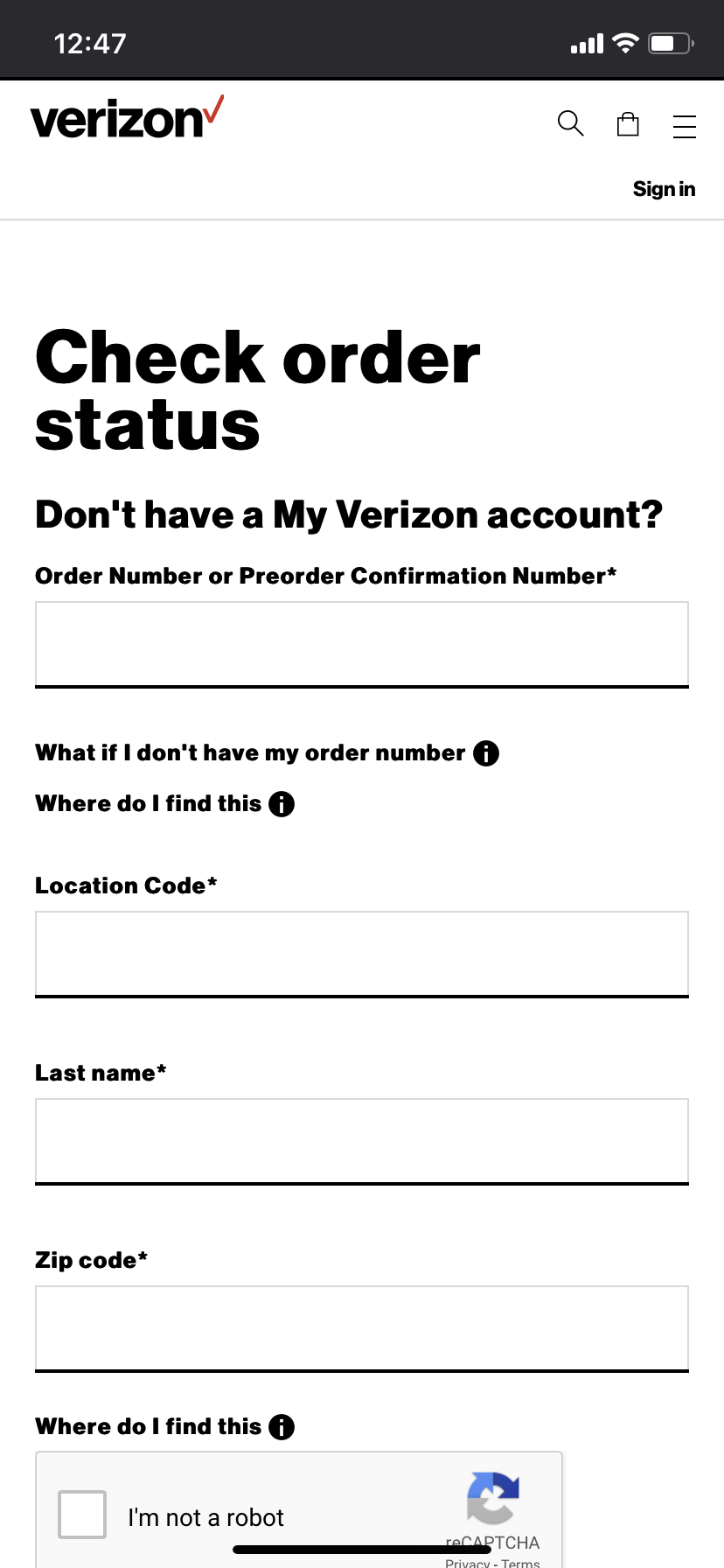Open the hamburger menu
The width and height of the screenshot is (724, 1568).
coord(685,126)
